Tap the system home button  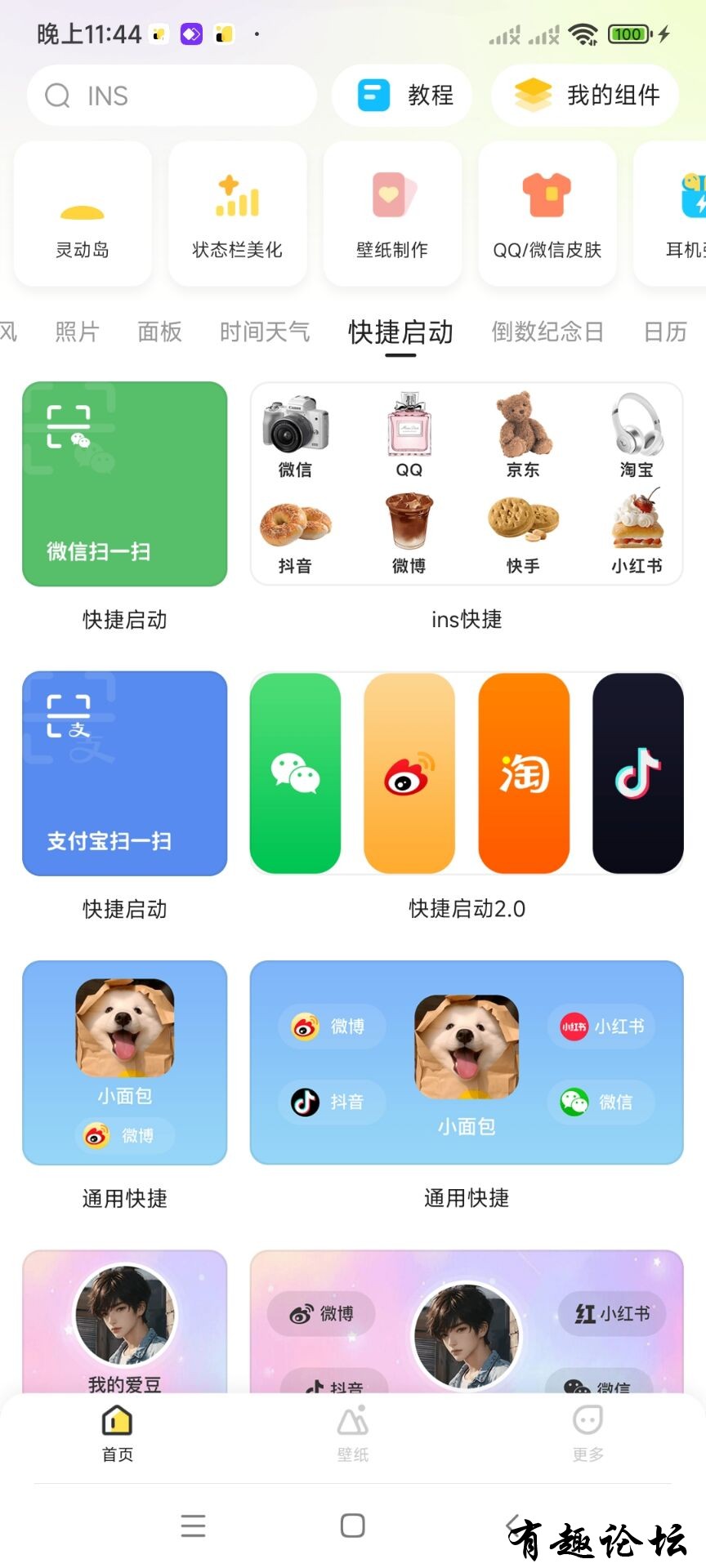click(x=352, y=1525)
